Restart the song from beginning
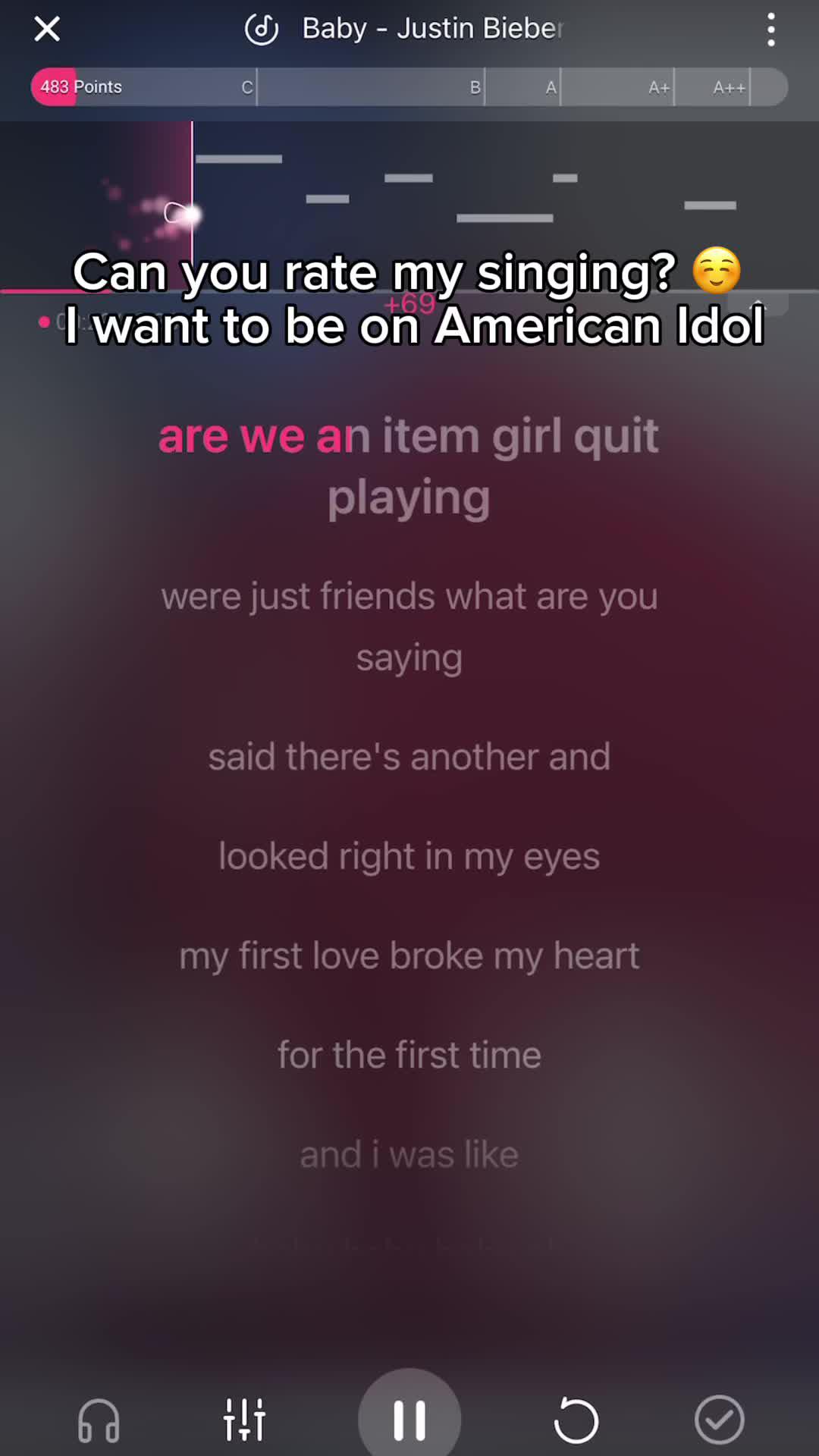 [576, 1420]
